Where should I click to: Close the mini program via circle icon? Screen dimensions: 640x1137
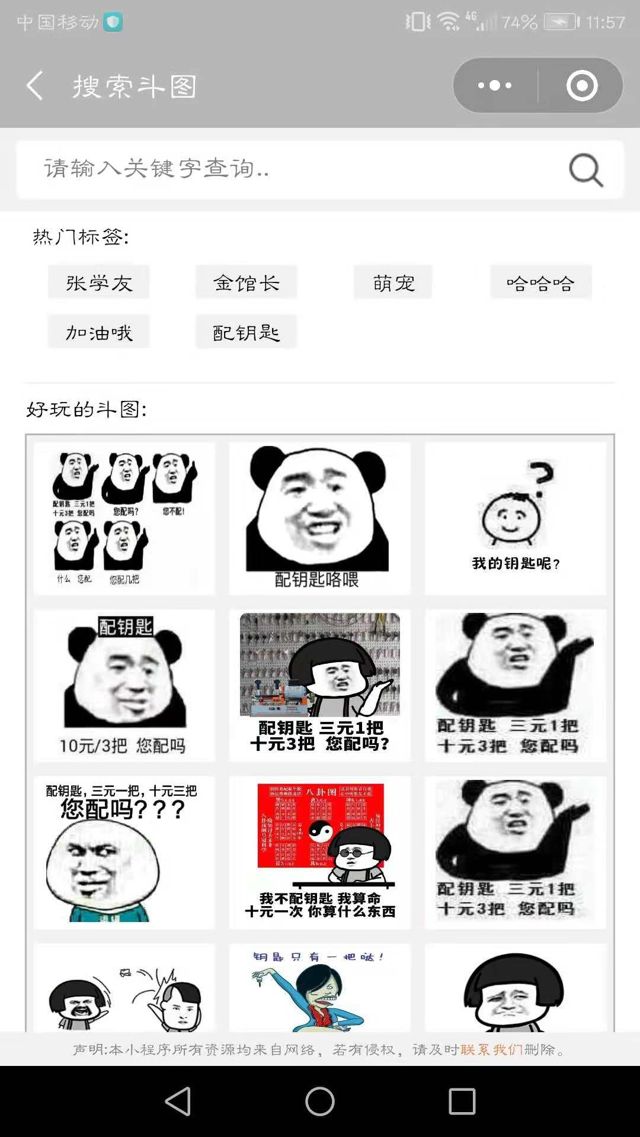[x=582, y=86]
